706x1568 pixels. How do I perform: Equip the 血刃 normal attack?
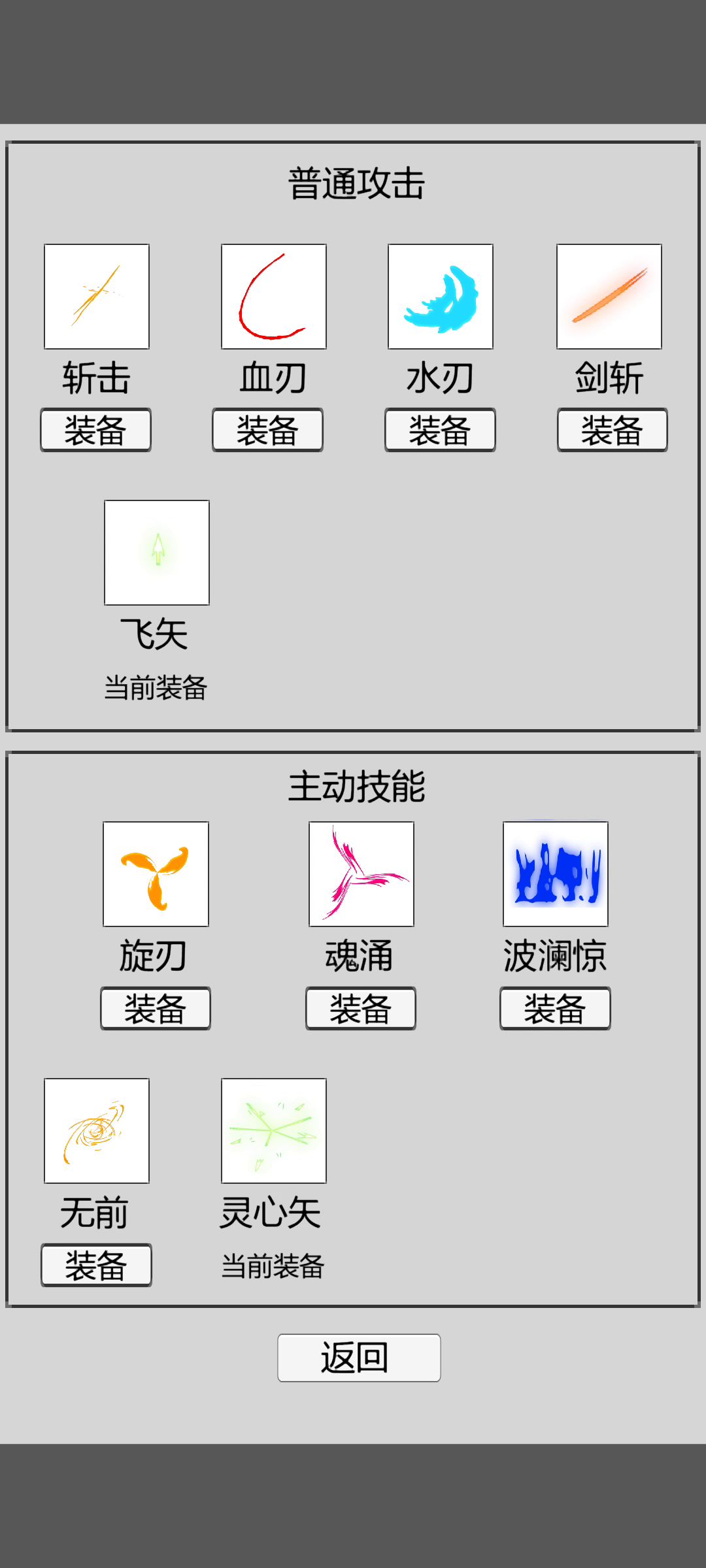point(267,430)
